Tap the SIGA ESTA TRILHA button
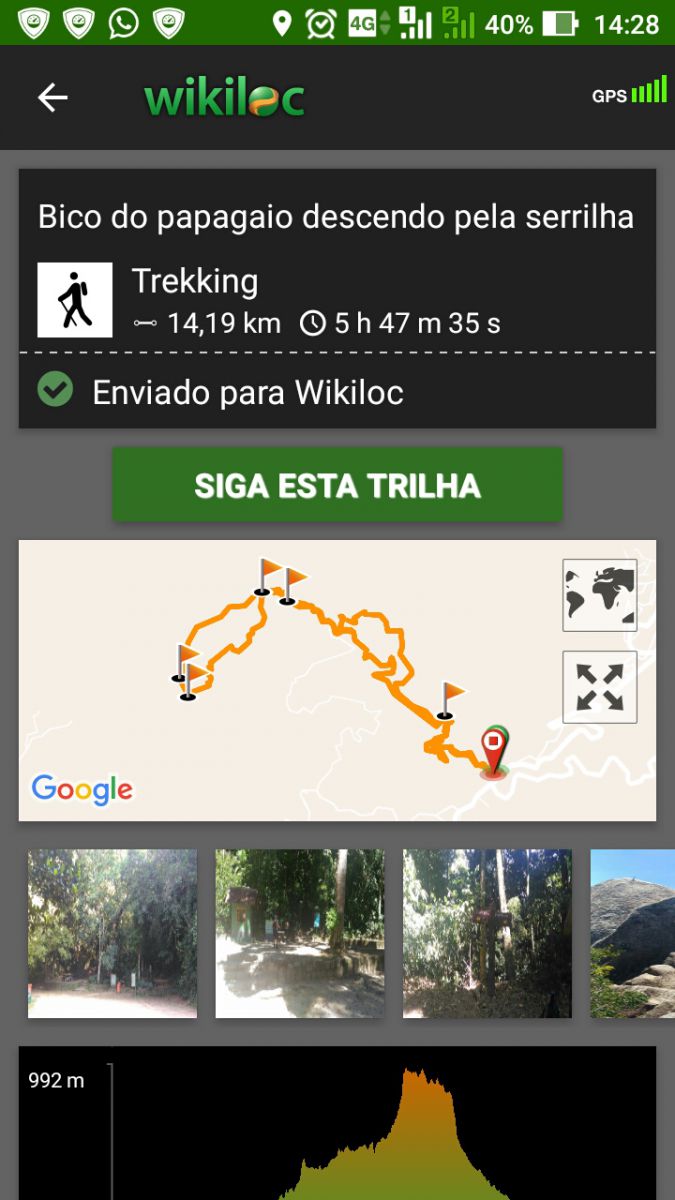 tap(337, 485)
